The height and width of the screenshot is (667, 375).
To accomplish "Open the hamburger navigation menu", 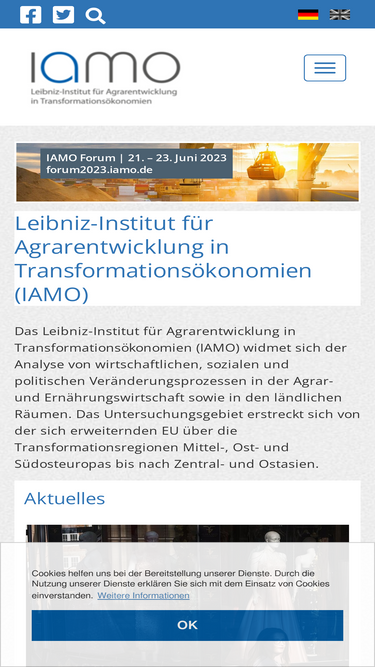I will click(x=325, y=68).
